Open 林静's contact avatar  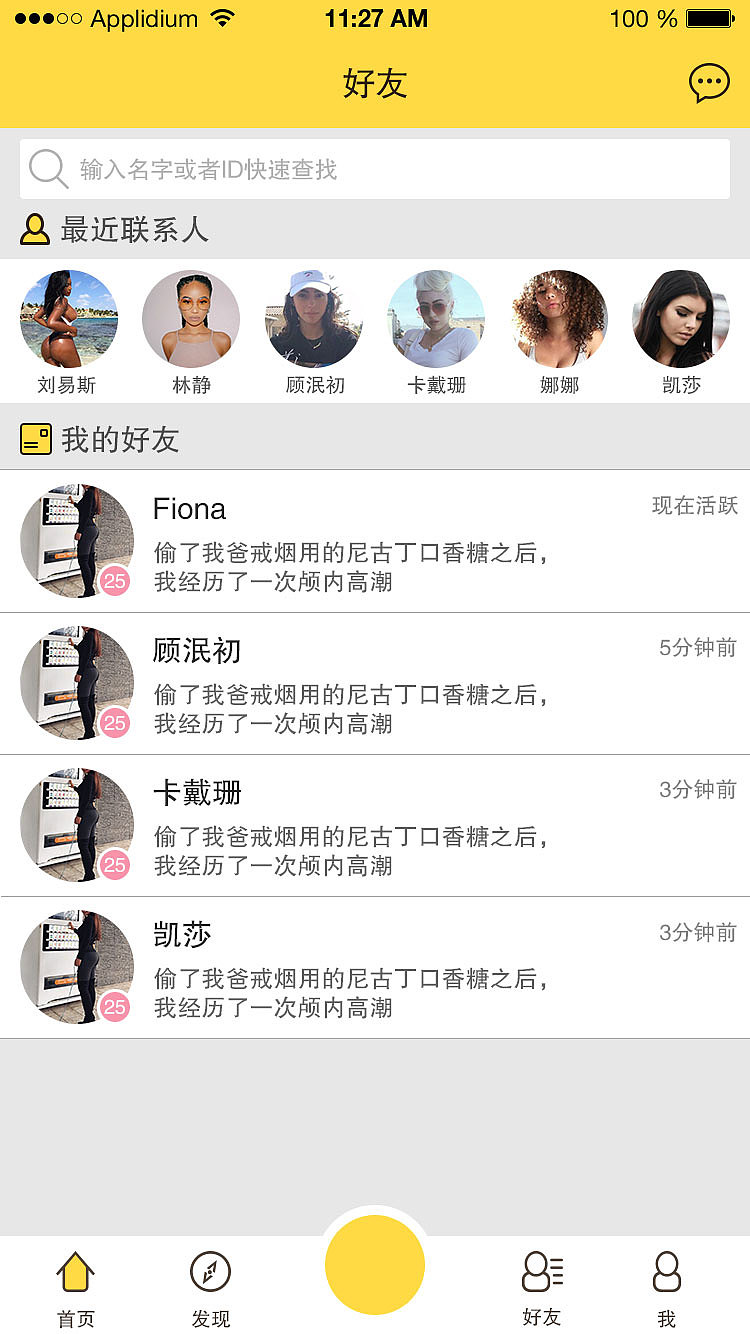pyautogui.click(x=190, y=318)
